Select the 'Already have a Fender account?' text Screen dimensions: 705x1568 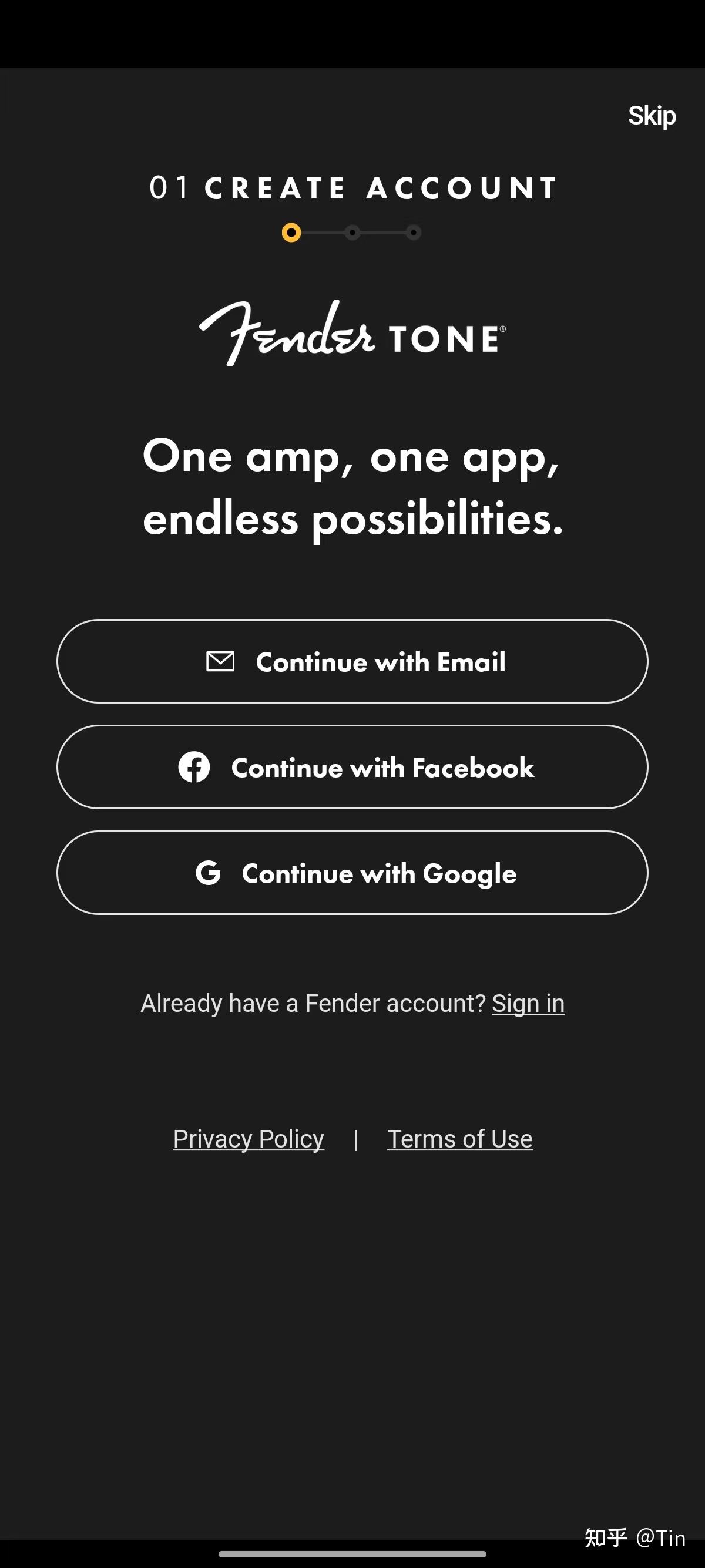313,1002
